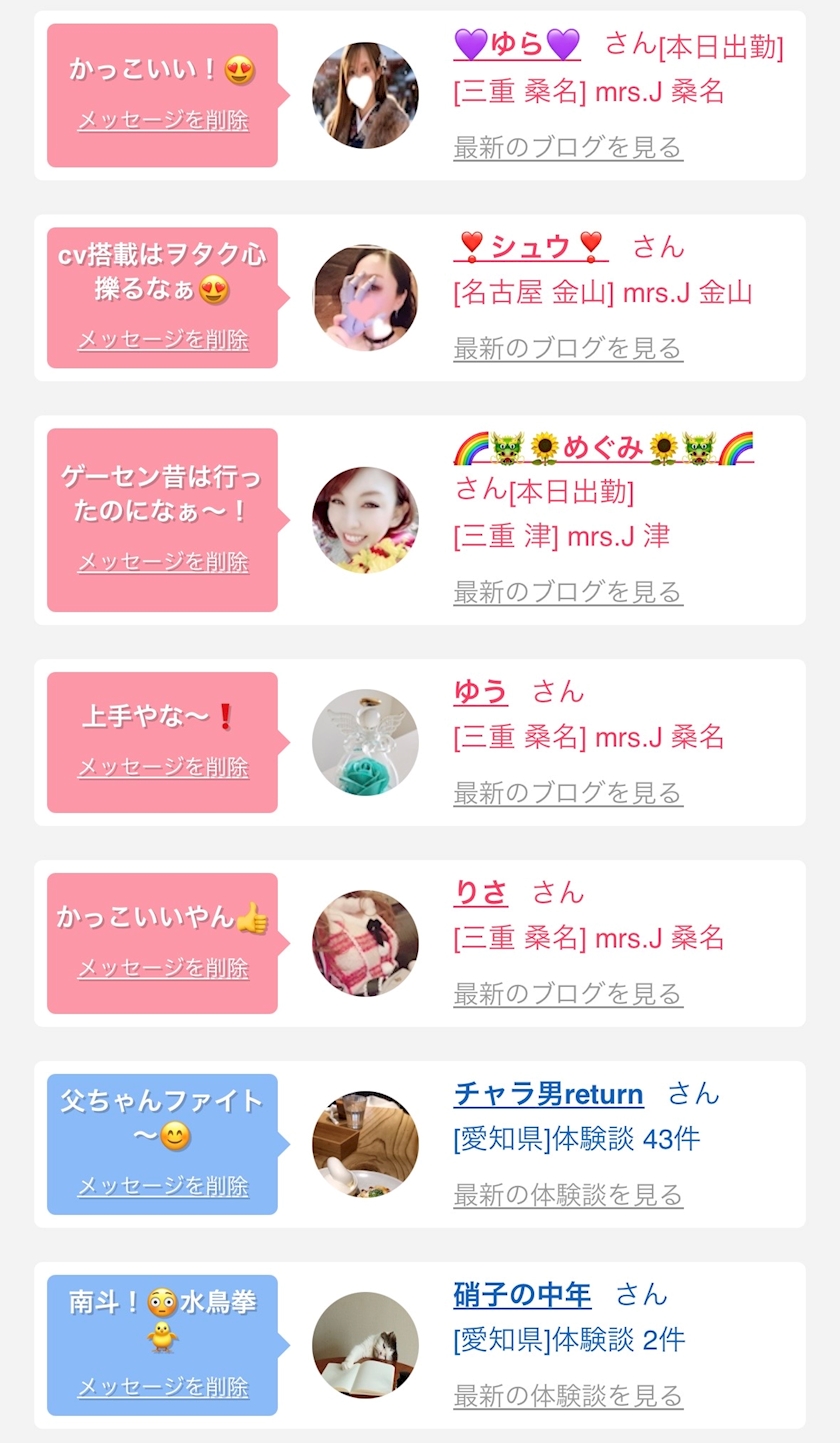Open めぐみ's profile name link
This screenshot has width=840, height=1443.
pos(602,449)
